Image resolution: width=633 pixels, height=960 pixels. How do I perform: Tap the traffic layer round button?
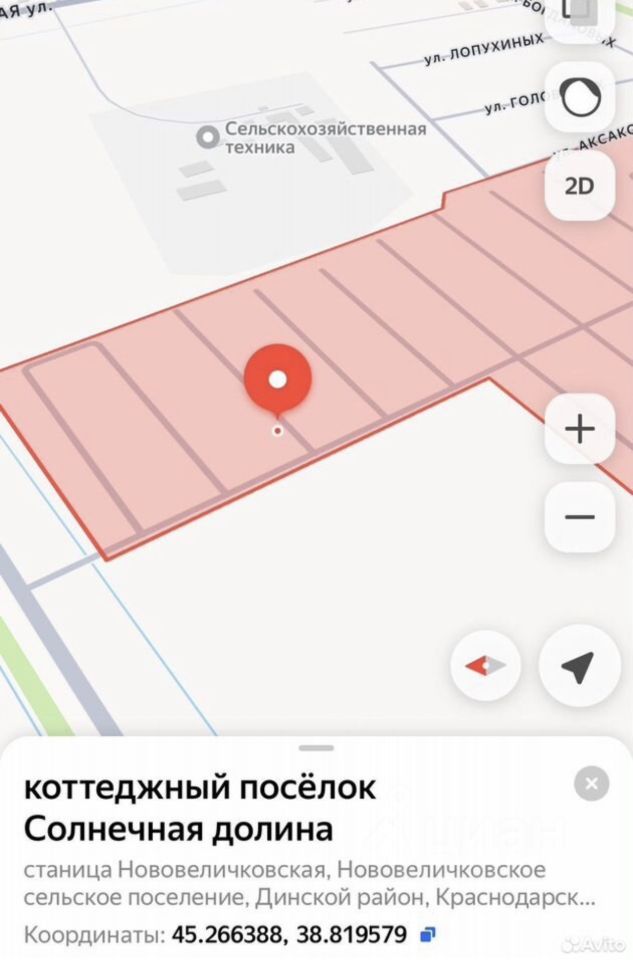[579, 97]
